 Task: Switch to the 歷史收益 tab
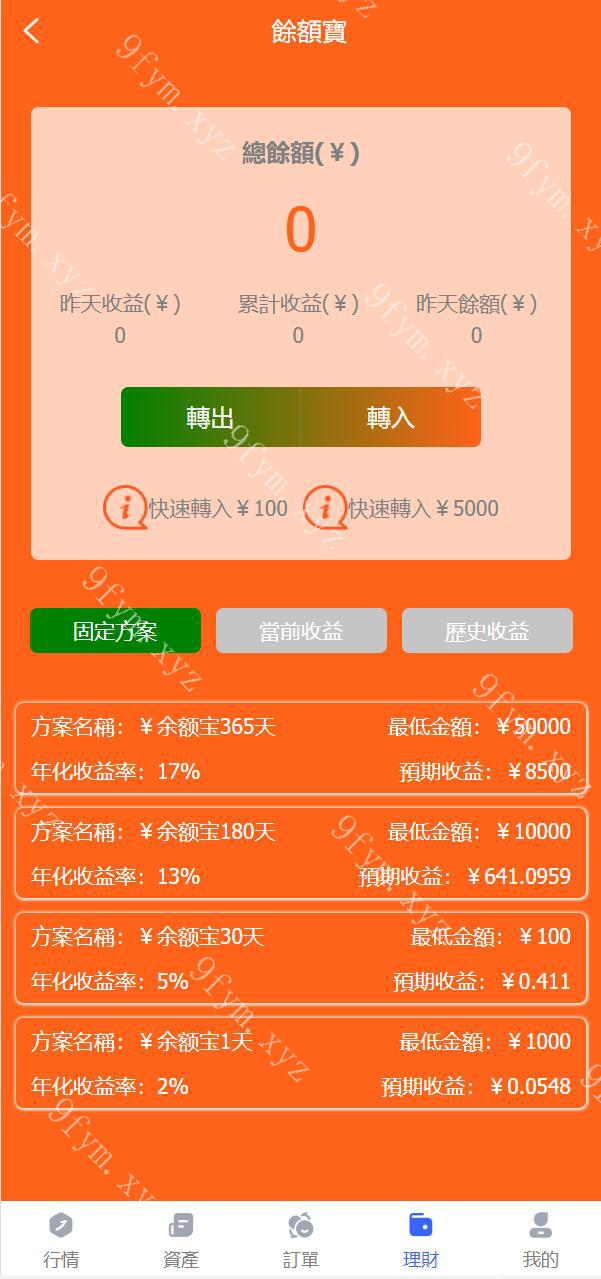(x=487, y=631)
